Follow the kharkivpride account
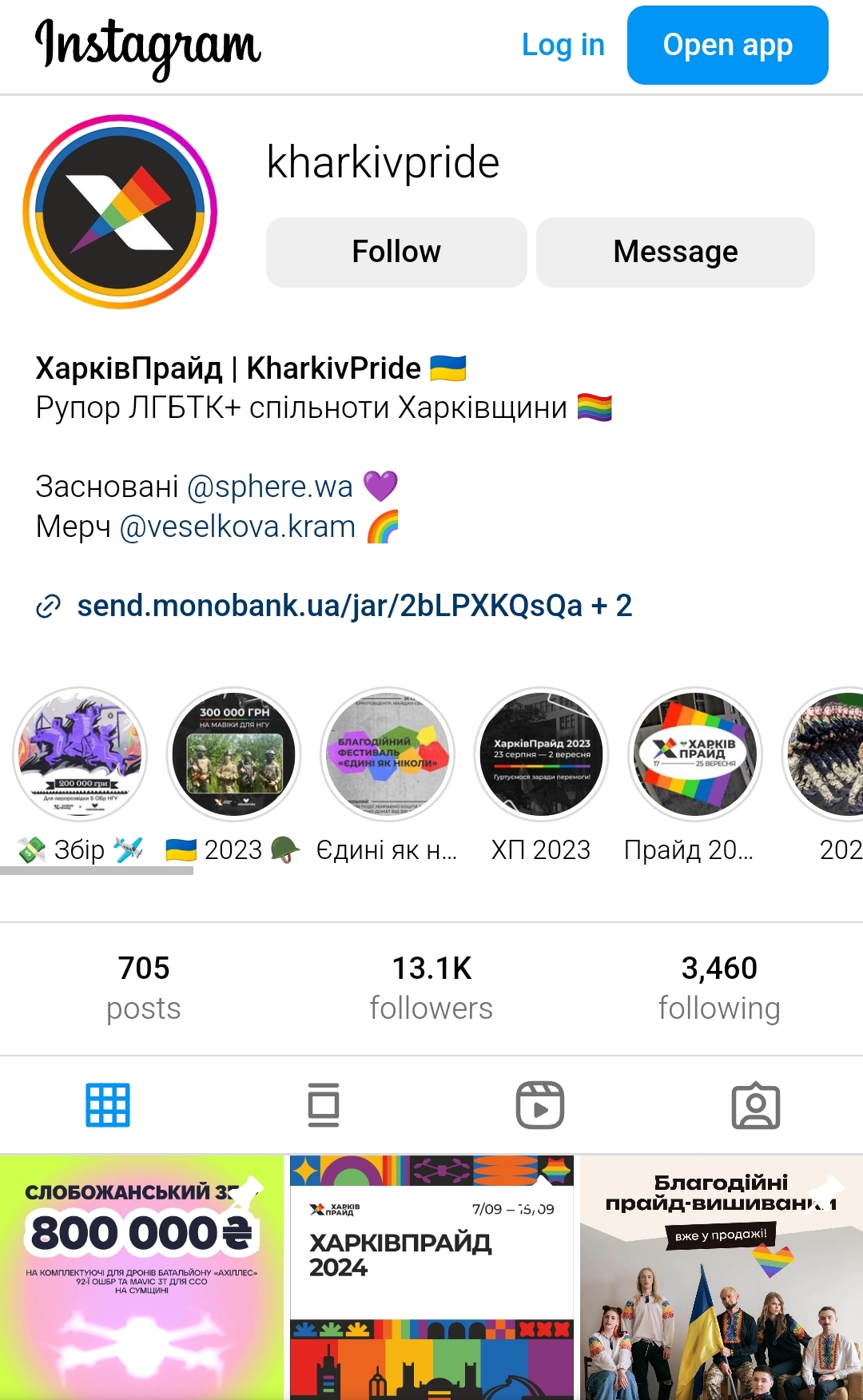The image size is (863, 1400). (396, 252)
